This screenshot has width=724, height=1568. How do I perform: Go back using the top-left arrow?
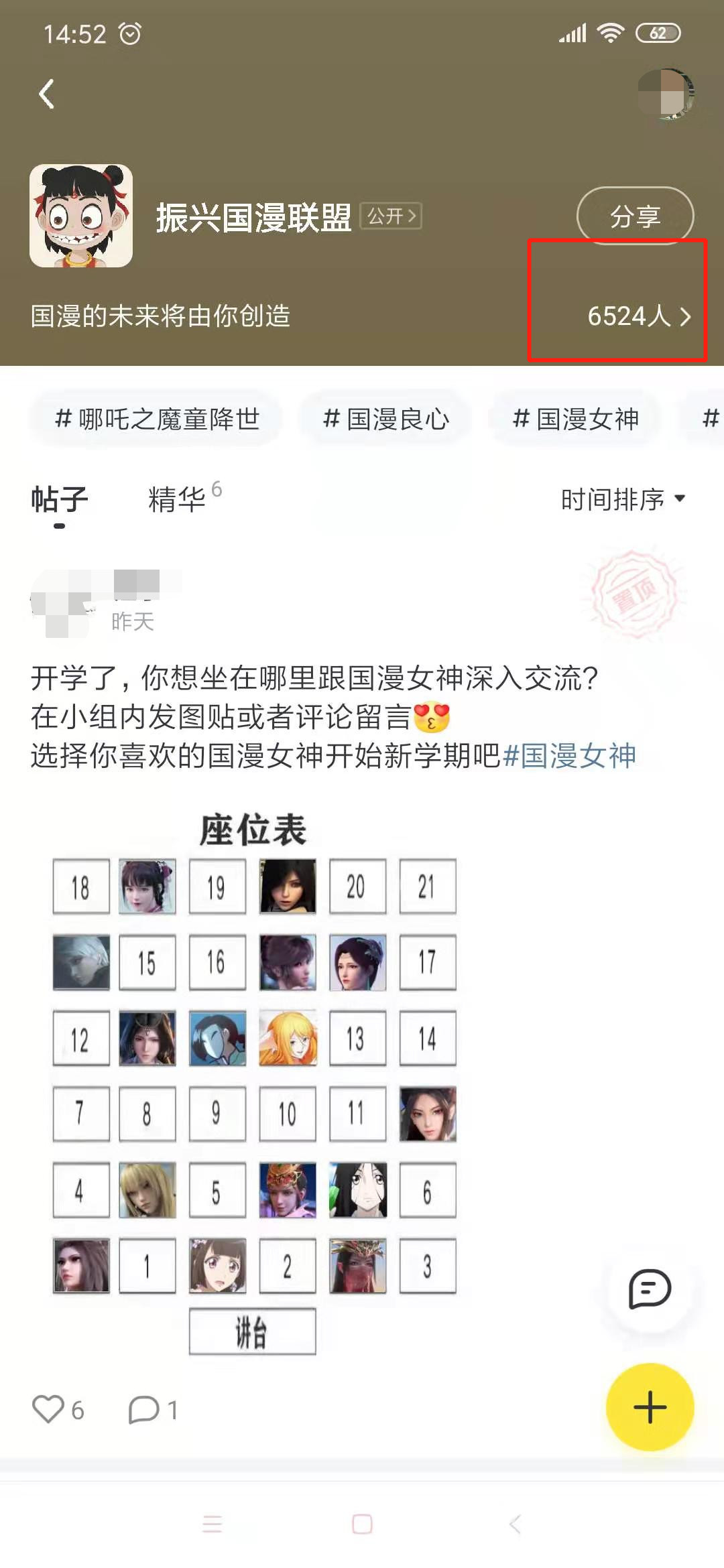pos(46,94)
